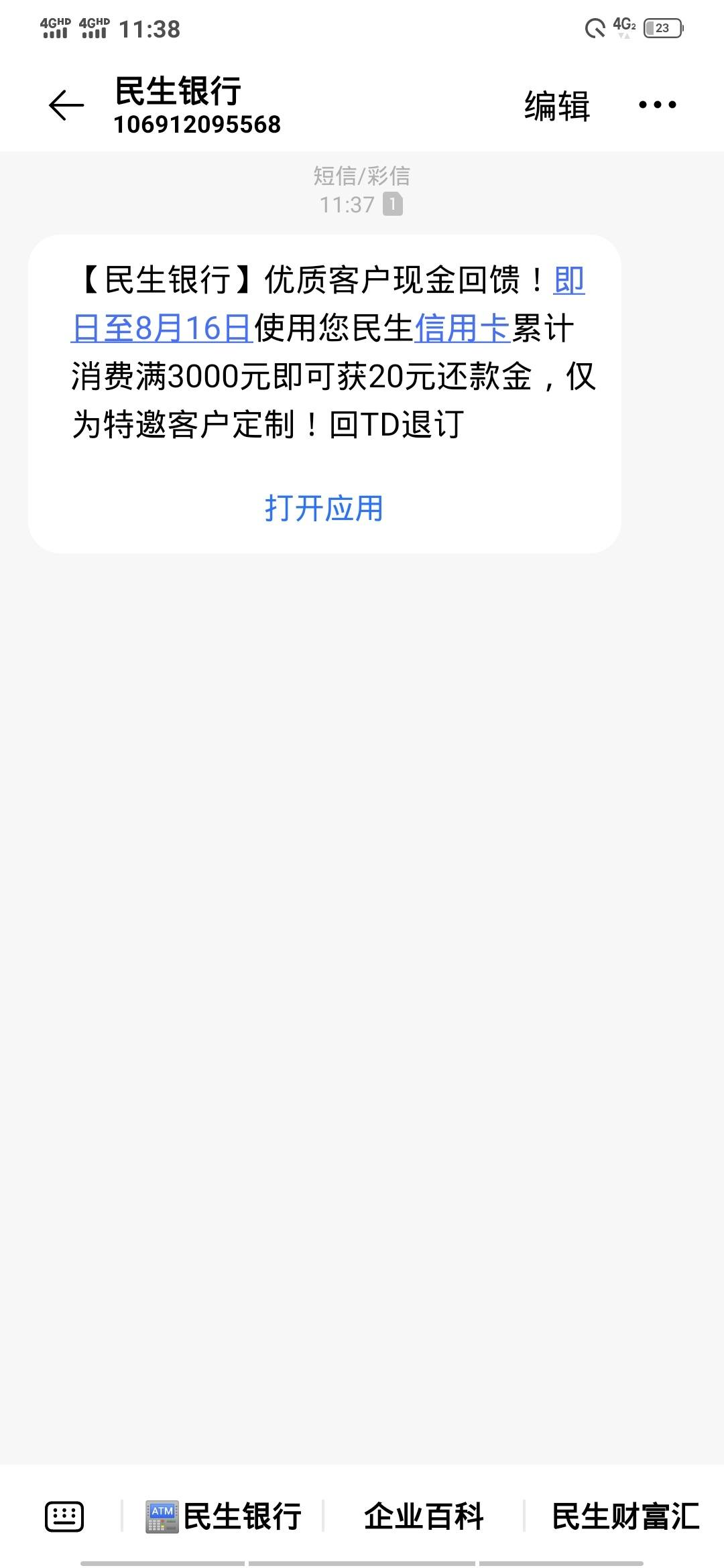Viewport: 724px width, 1568px height.
Task: Switch to keyboard input icon
Action: 64,1516
